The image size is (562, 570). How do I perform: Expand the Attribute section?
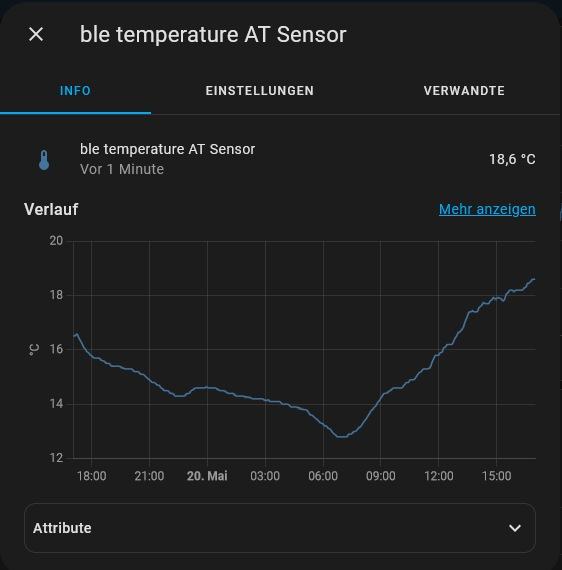click(280, 528)
